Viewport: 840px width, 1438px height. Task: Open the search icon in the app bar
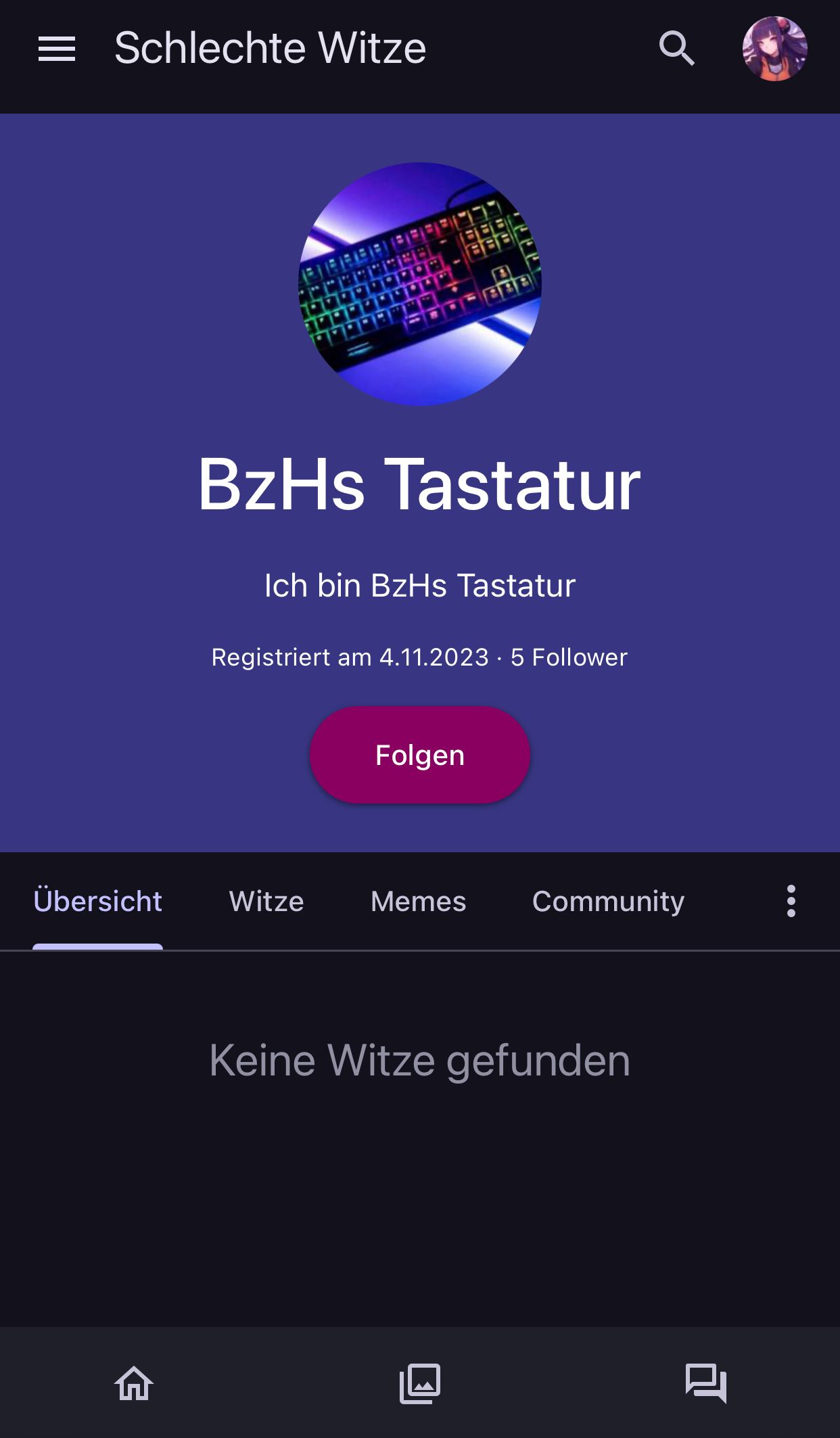(677, 49)
